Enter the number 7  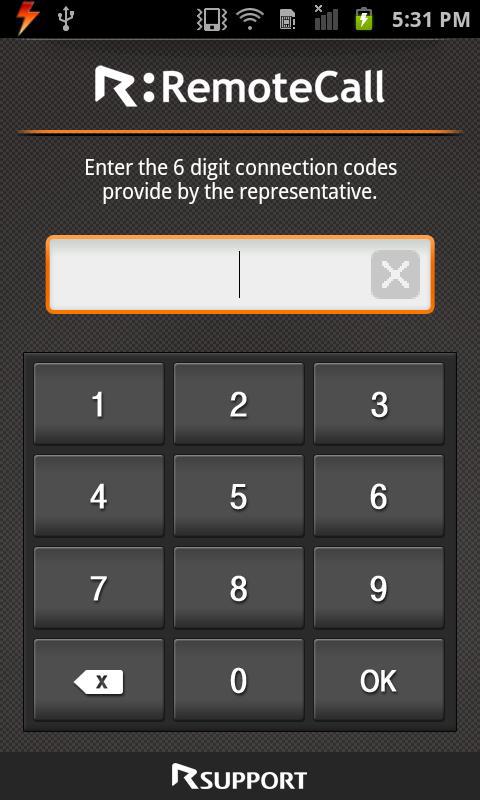99,588
